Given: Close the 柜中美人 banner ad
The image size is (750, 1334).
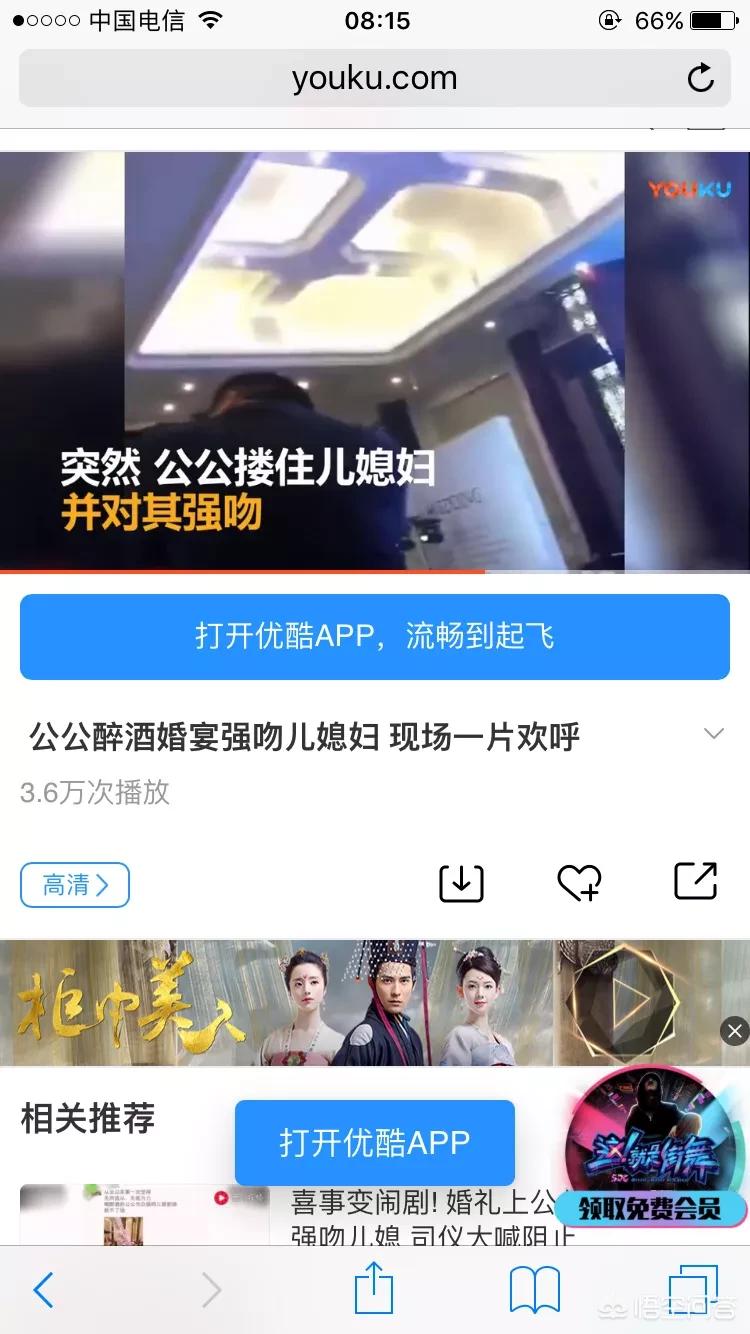Looking at the screenshot, I should pos(735,1031).
